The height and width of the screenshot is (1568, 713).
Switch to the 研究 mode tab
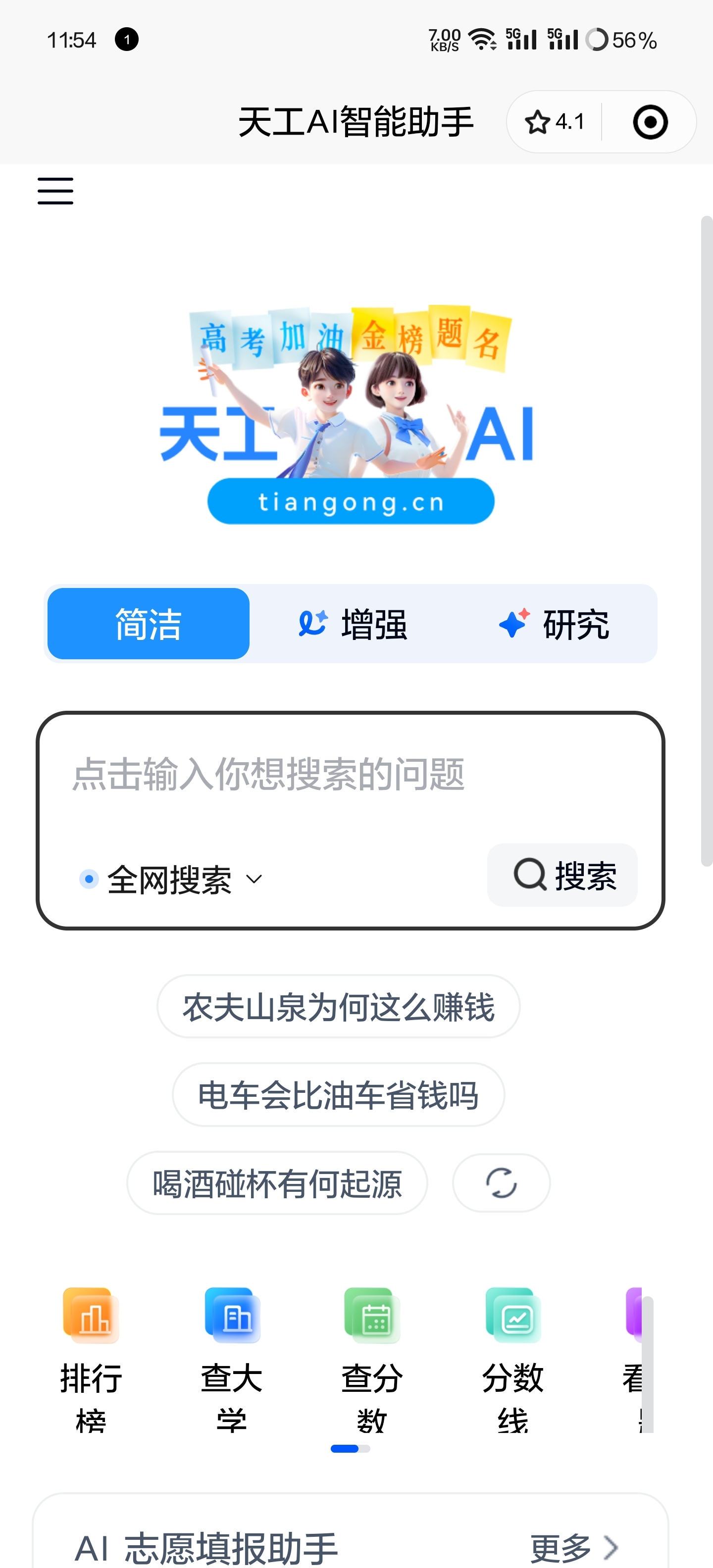(x=554, y=624)
